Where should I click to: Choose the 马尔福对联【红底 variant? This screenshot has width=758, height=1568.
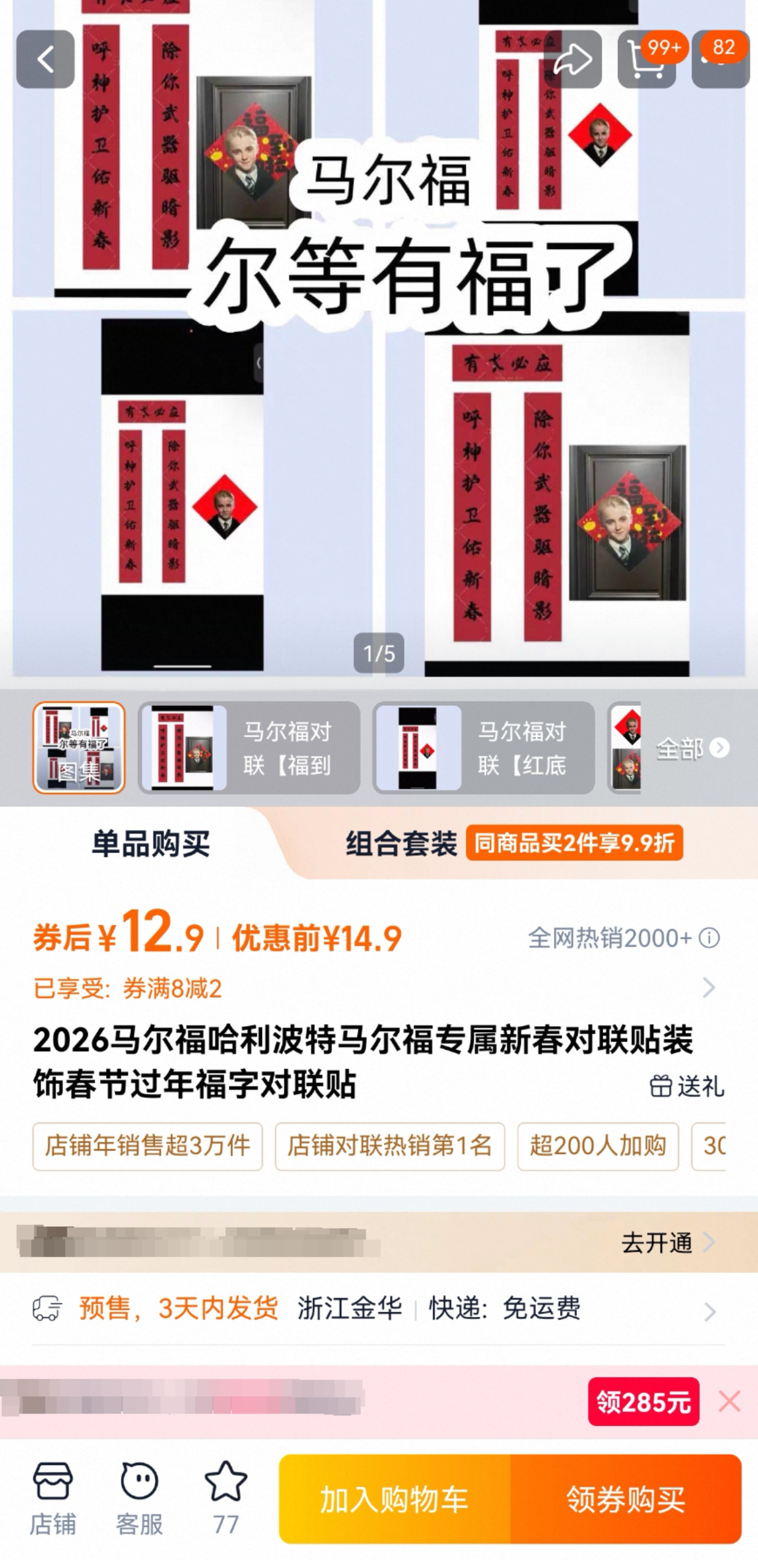(x=484, y=748)
